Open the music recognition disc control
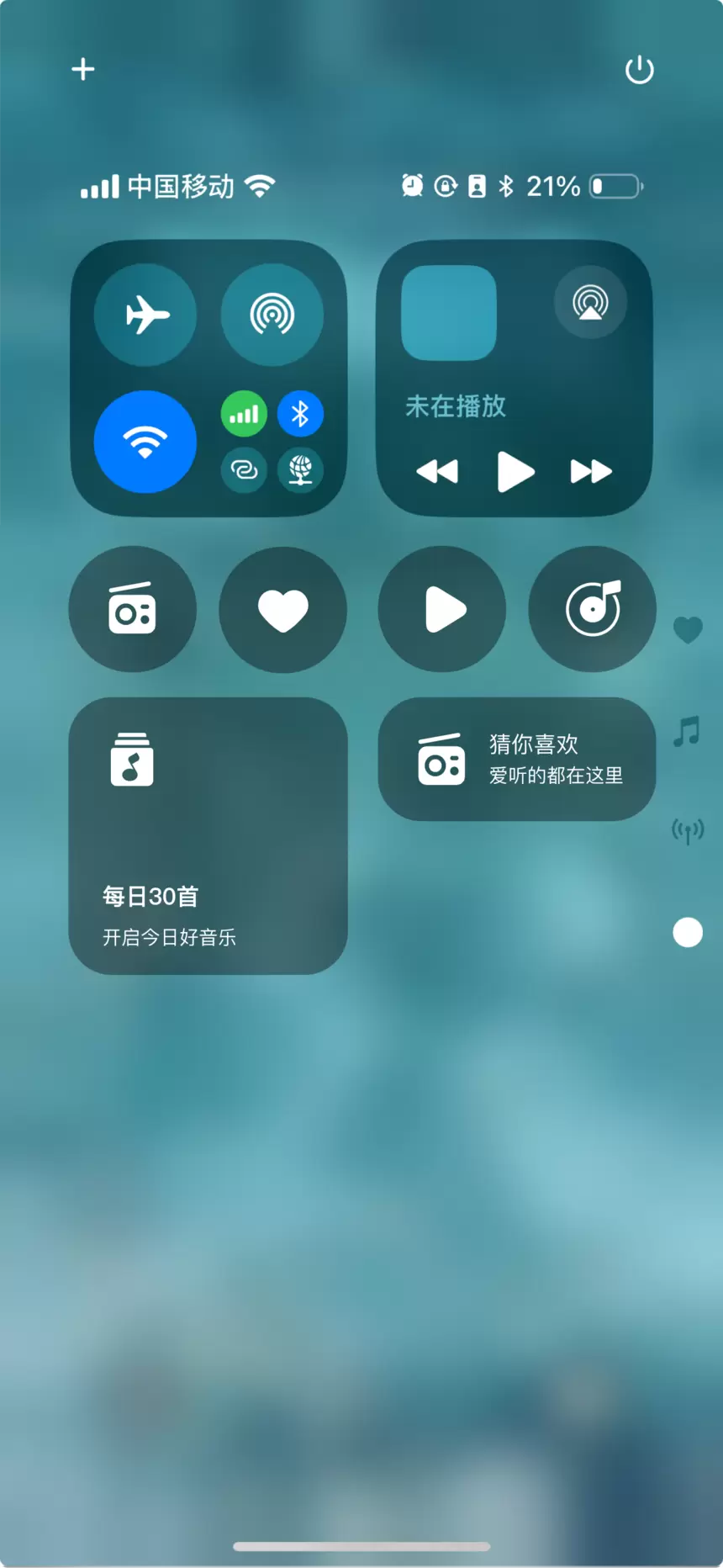This screenshot has height=1568, width=723. click(592, 609)
